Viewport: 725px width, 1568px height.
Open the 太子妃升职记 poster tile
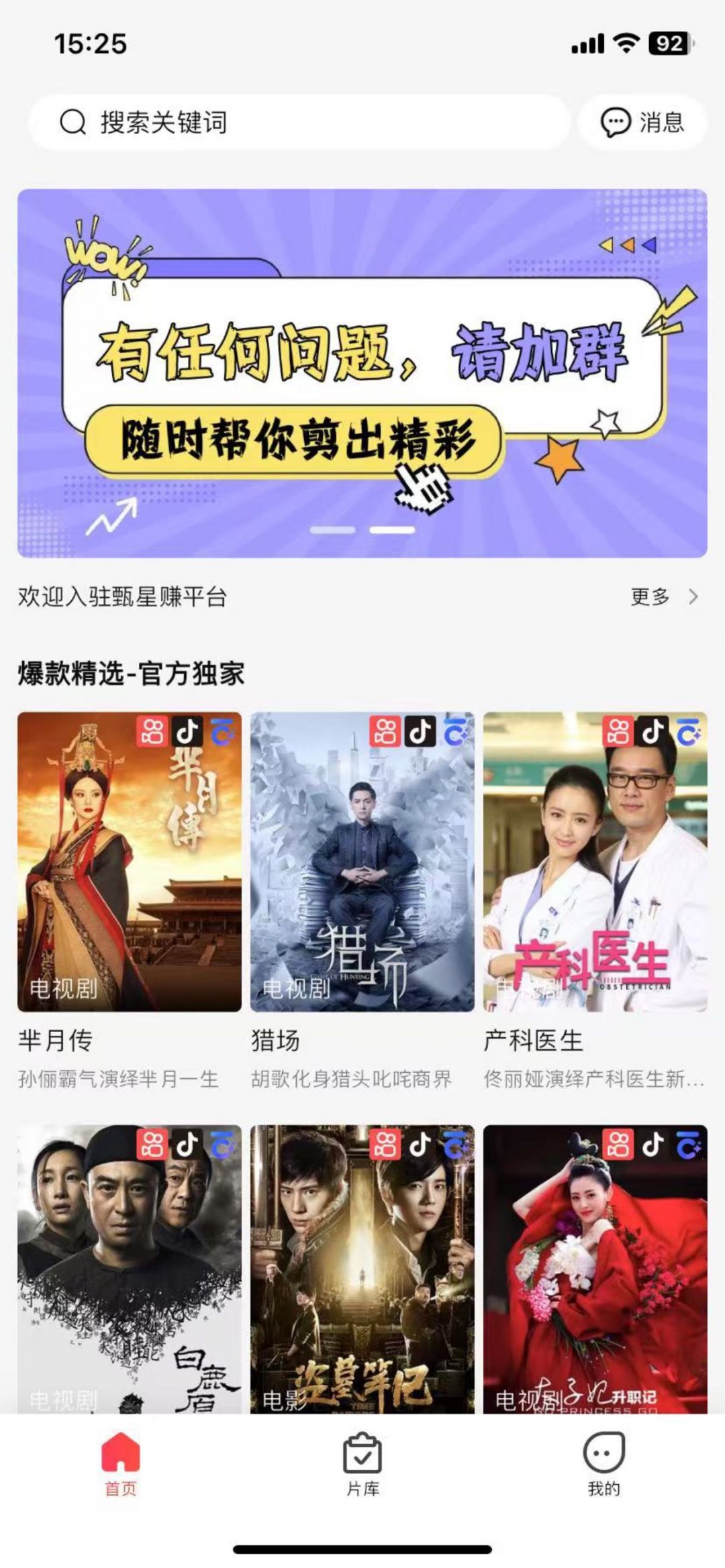(x=595, y=1268)
